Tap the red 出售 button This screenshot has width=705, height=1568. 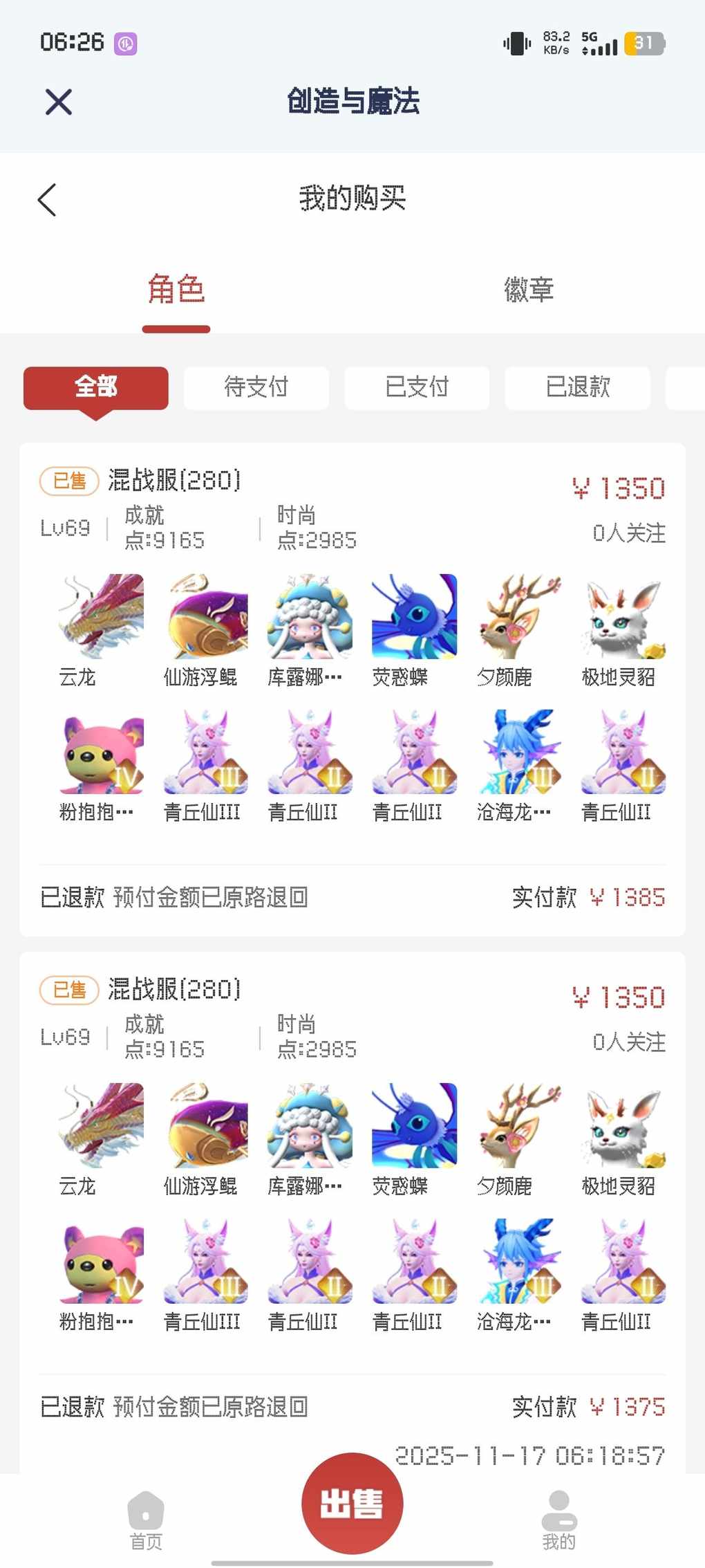(352, 1504)
